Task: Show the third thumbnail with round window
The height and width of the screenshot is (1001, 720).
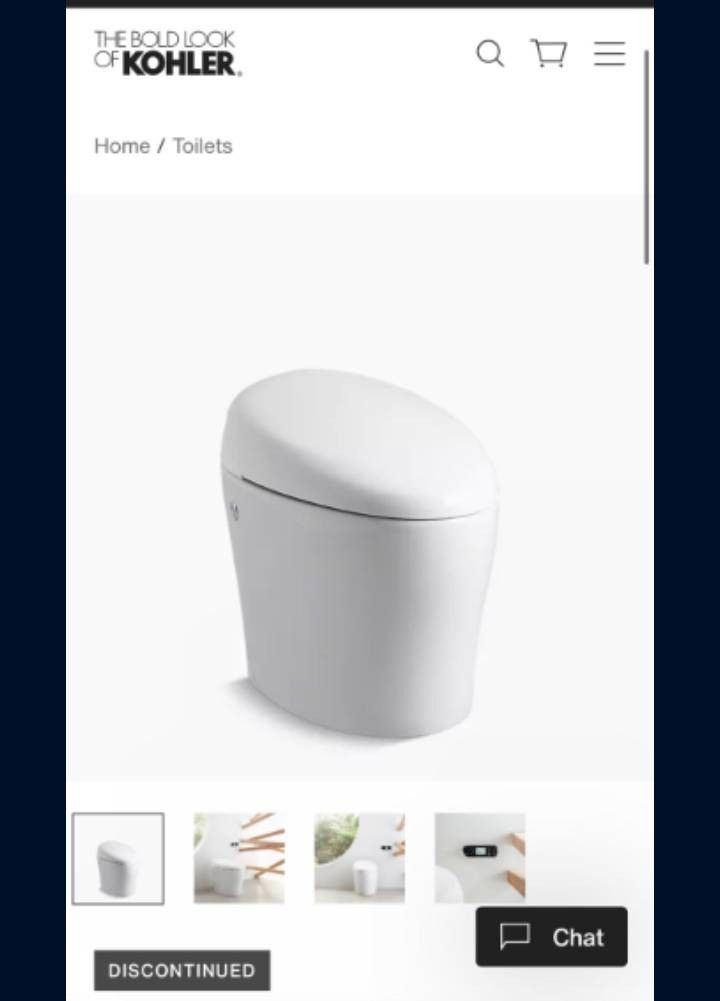Action: point(359,858)
